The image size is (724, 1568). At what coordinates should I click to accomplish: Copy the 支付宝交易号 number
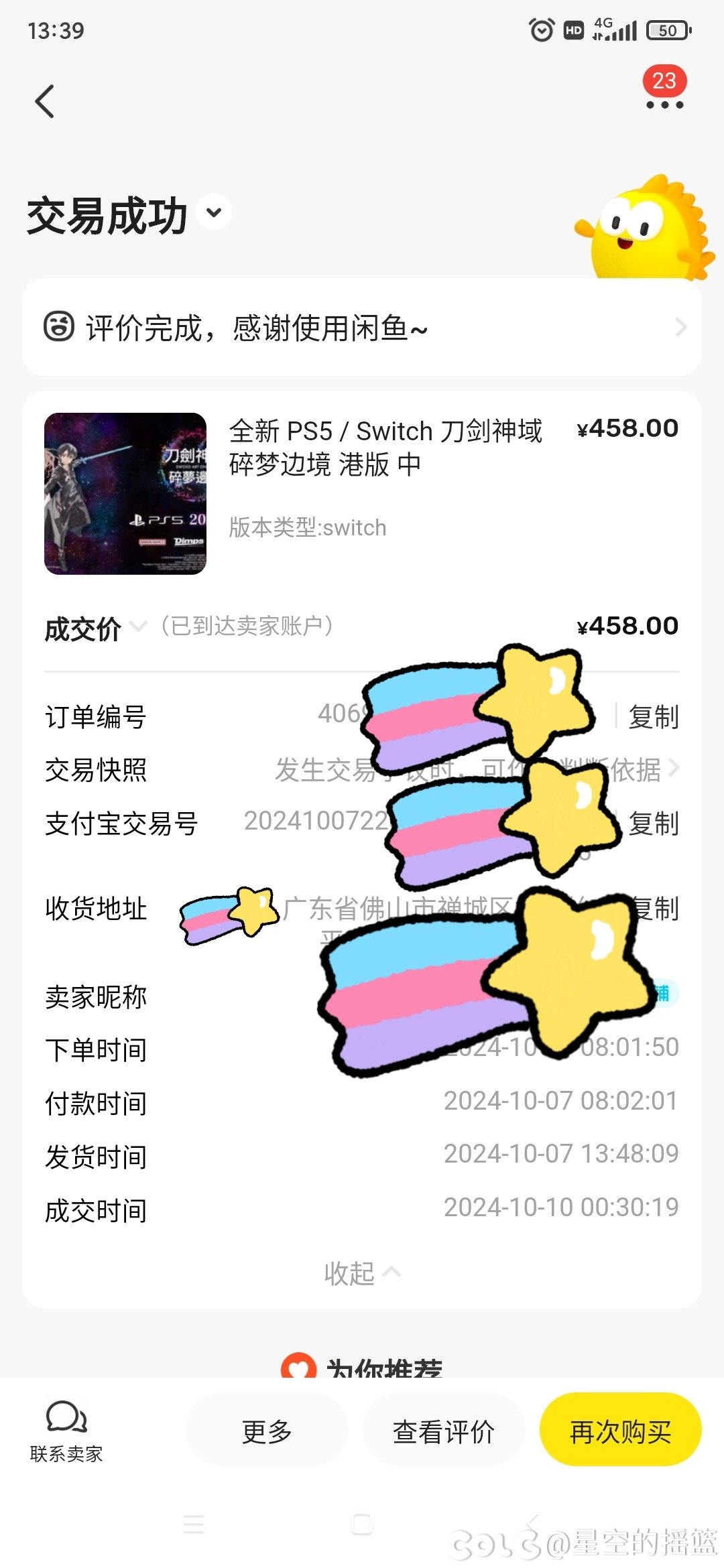(x=654, y=824)
